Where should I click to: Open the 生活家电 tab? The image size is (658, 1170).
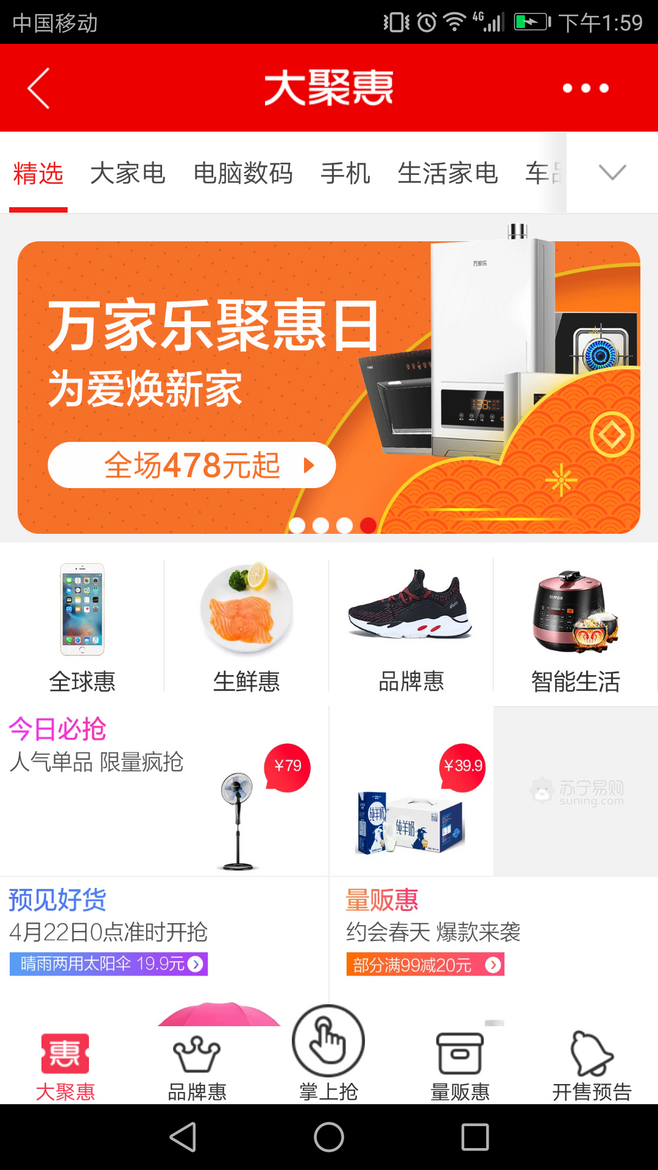447,173
